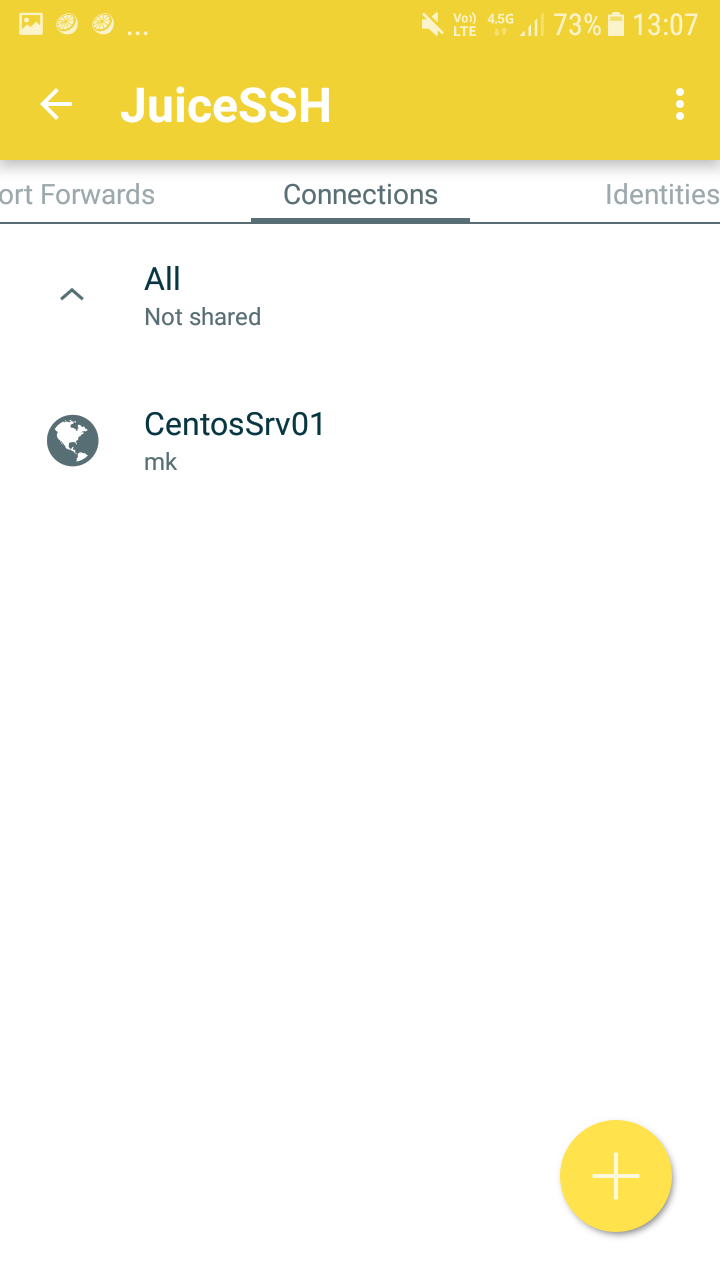The image size is (720, 1280).
Task: Add a new connection with plus button
Action: 615,1175
